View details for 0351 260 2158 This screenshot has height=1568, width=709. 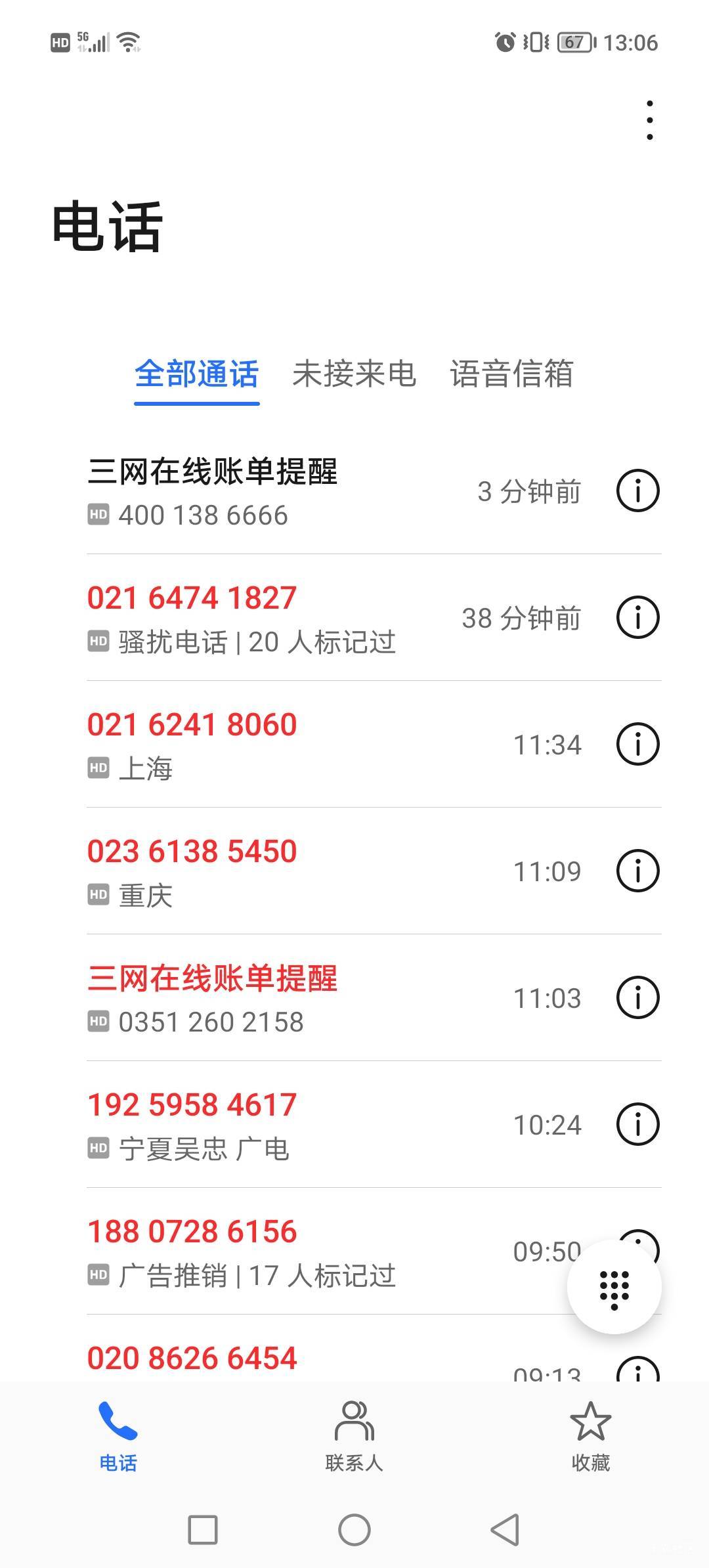637,998
